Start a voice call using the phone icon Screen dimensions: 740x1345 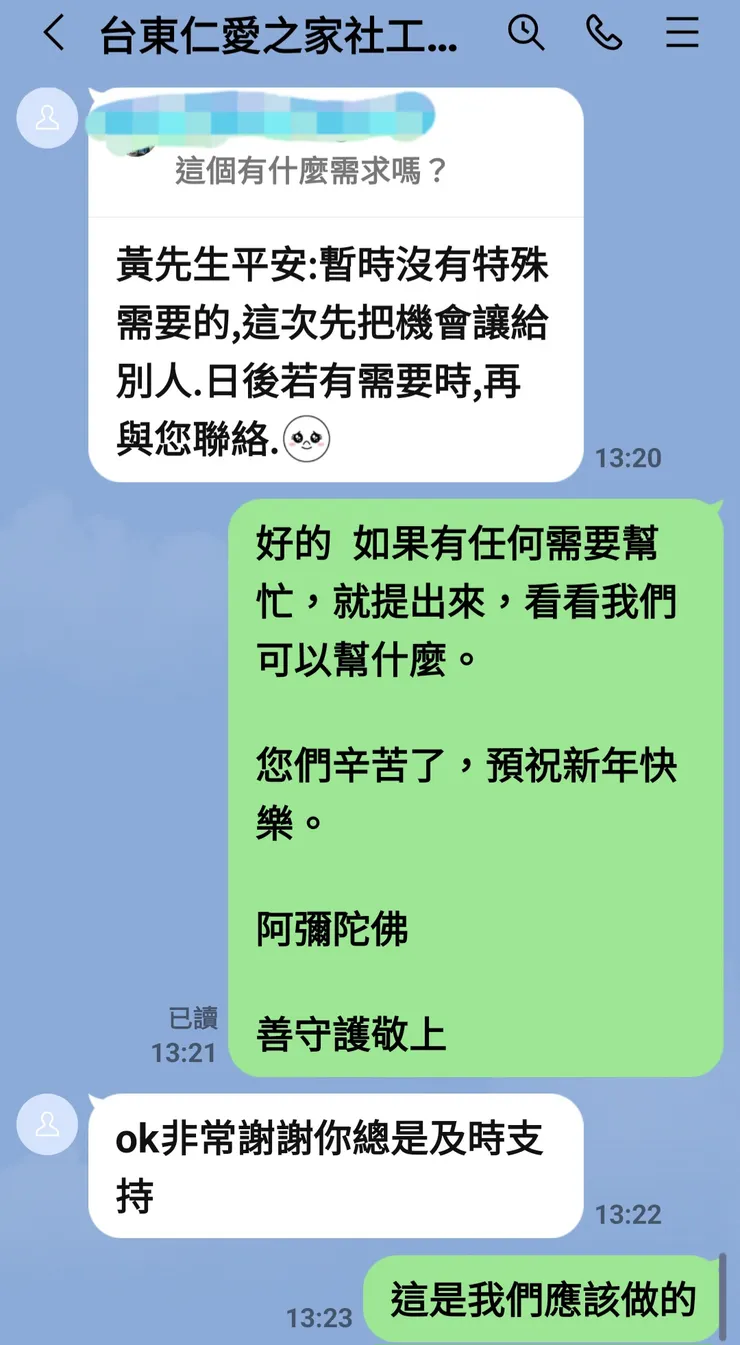point(605,33)
